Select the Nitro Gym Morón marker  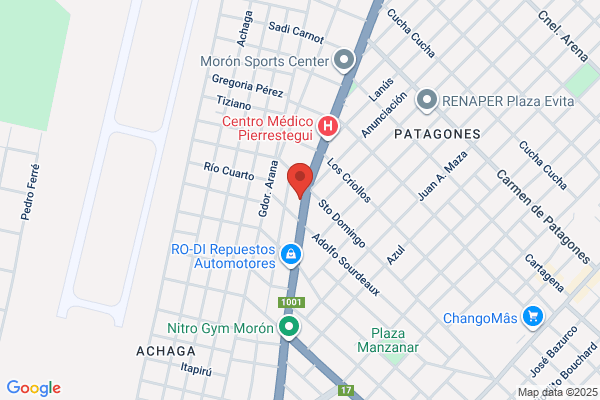(x=289, y=328)
